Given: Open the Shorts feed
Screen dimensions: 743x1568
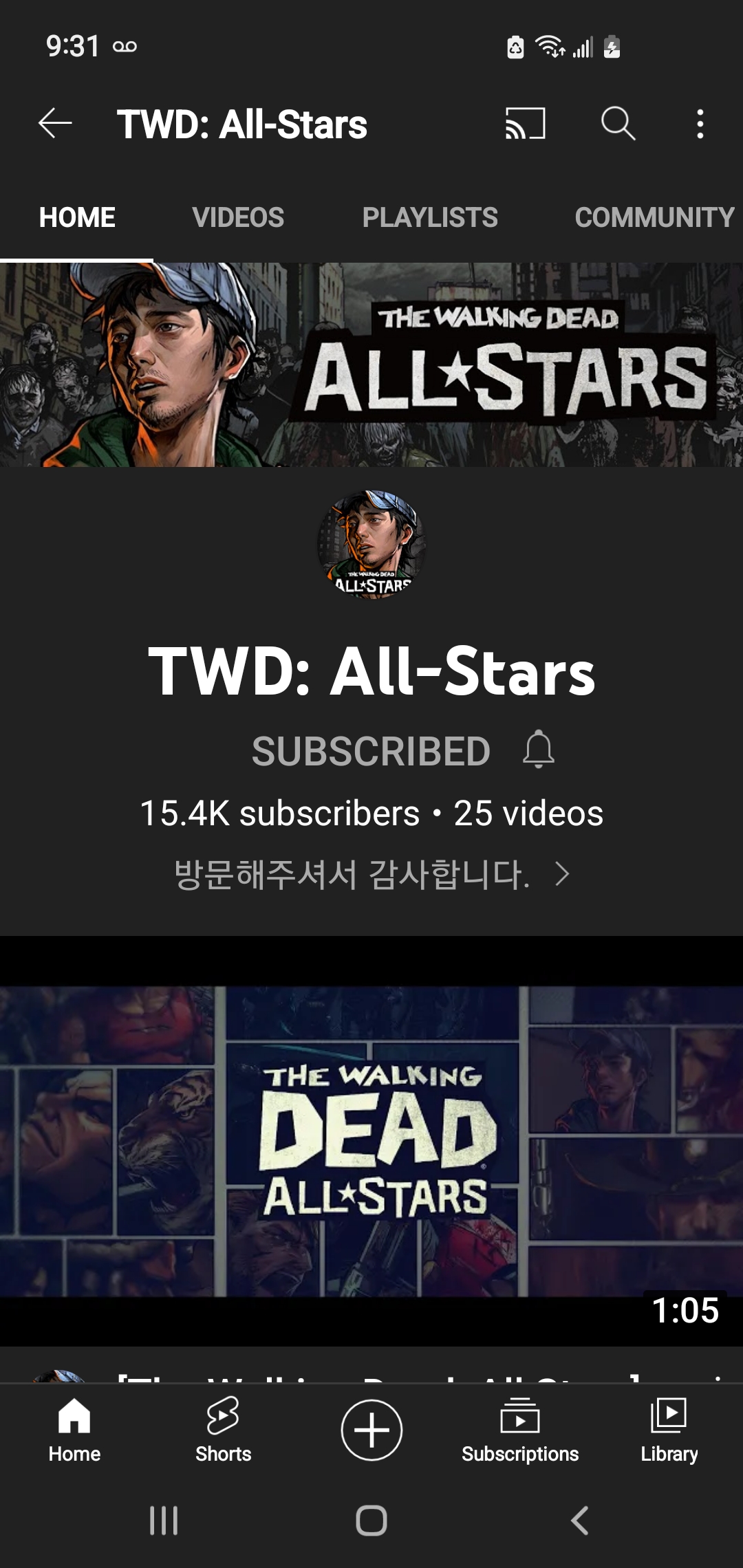Looking at the screenshot, I should (223, 1429).
